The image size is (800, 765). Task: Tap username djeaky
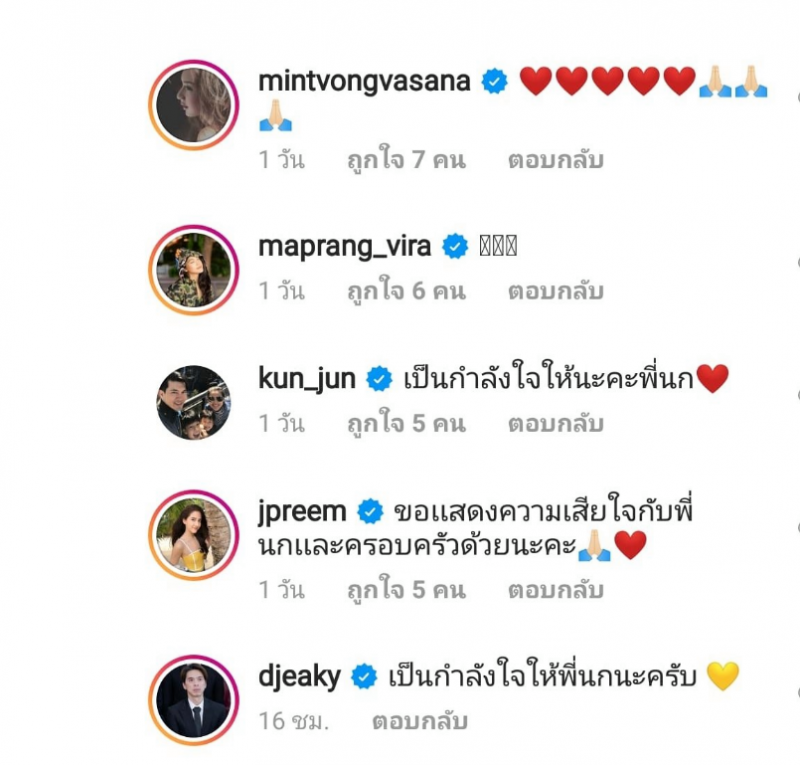(x=300, y=677)
